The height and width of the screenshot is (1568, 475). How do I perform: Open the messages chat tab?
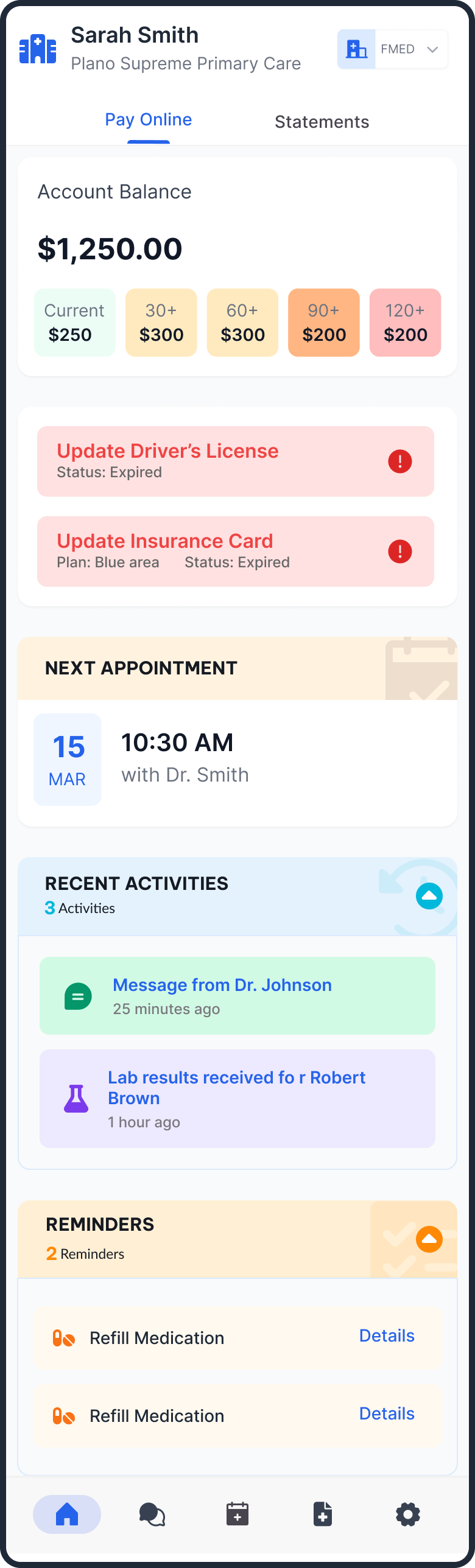(152, 1514)
